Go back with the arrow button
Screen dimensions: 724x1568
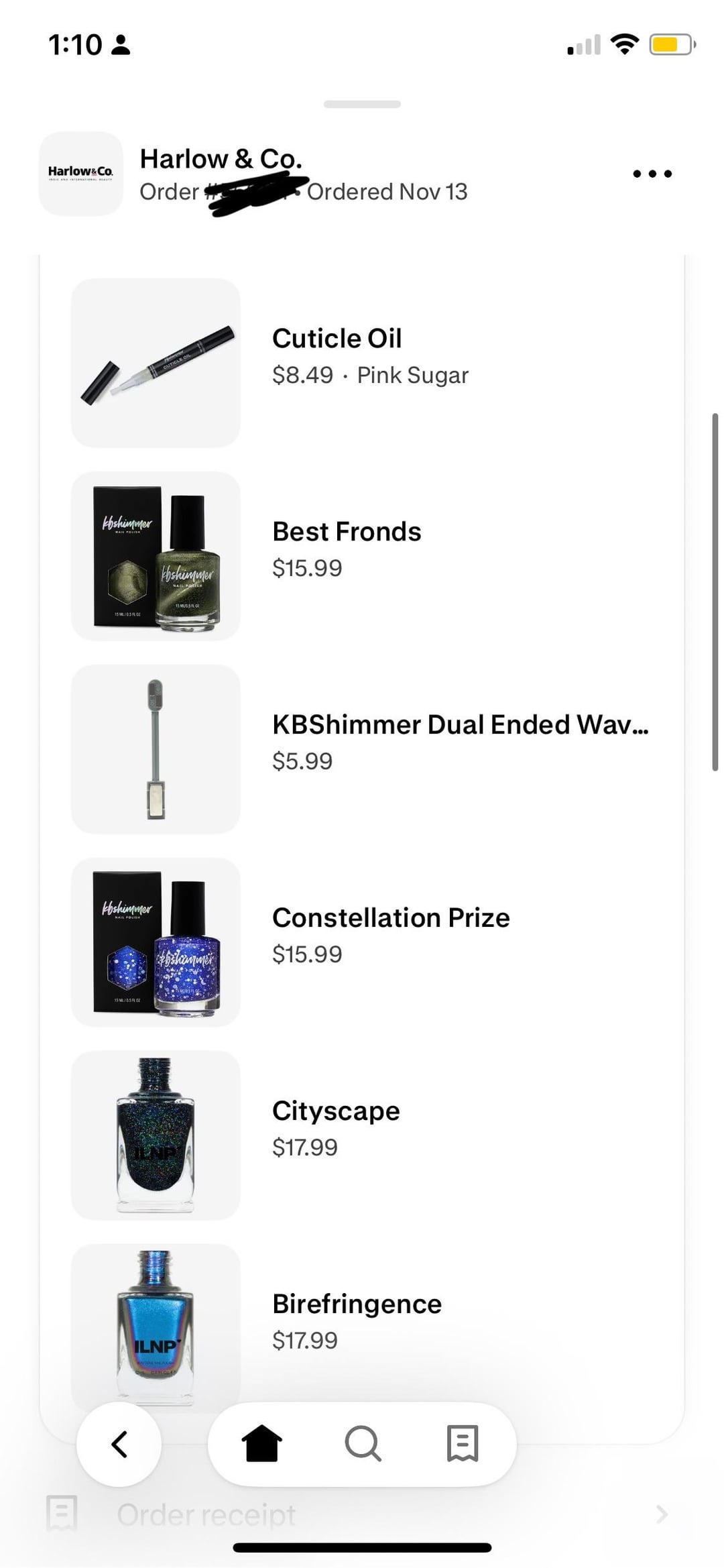point(119,1444)
